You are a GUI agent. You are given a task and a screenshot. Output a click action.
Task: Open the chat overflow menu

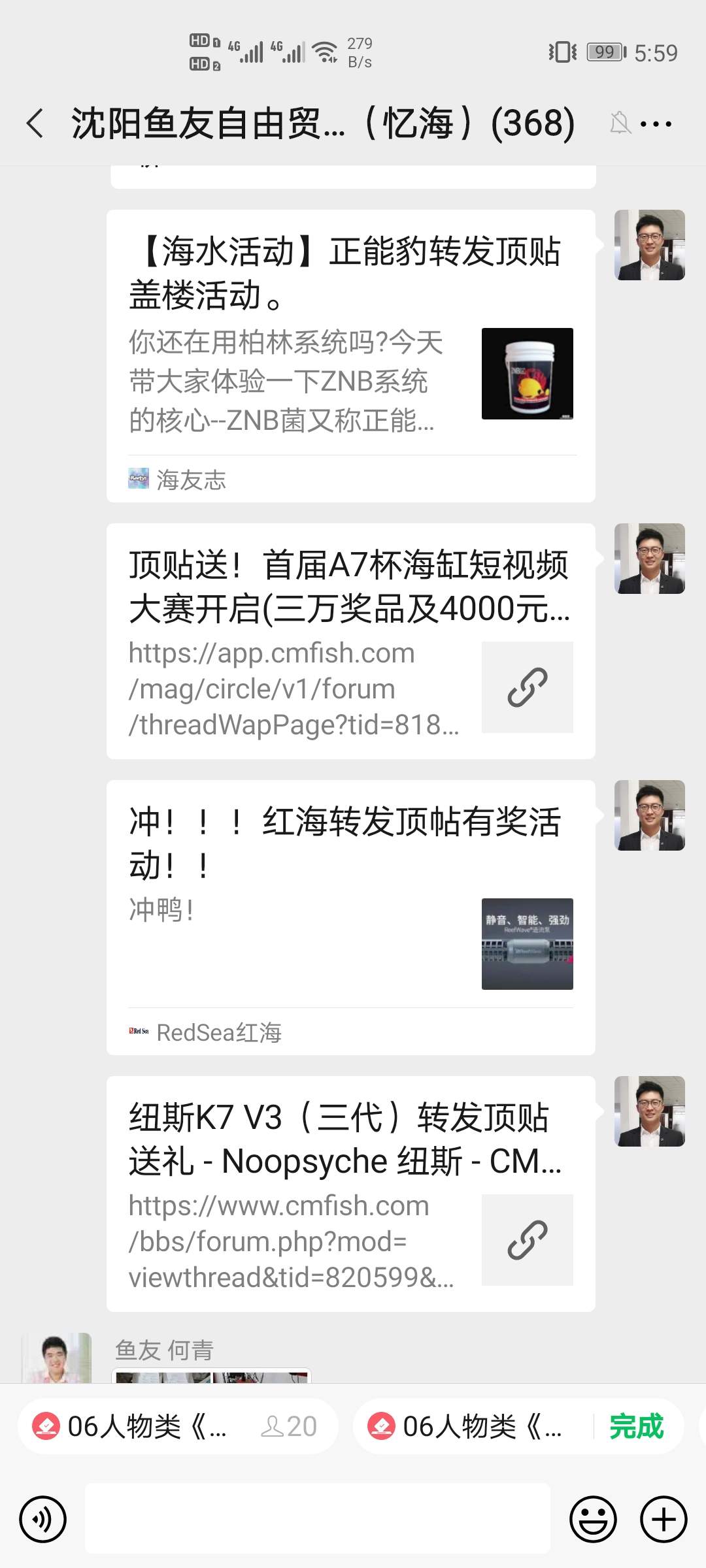coord(656,123)
